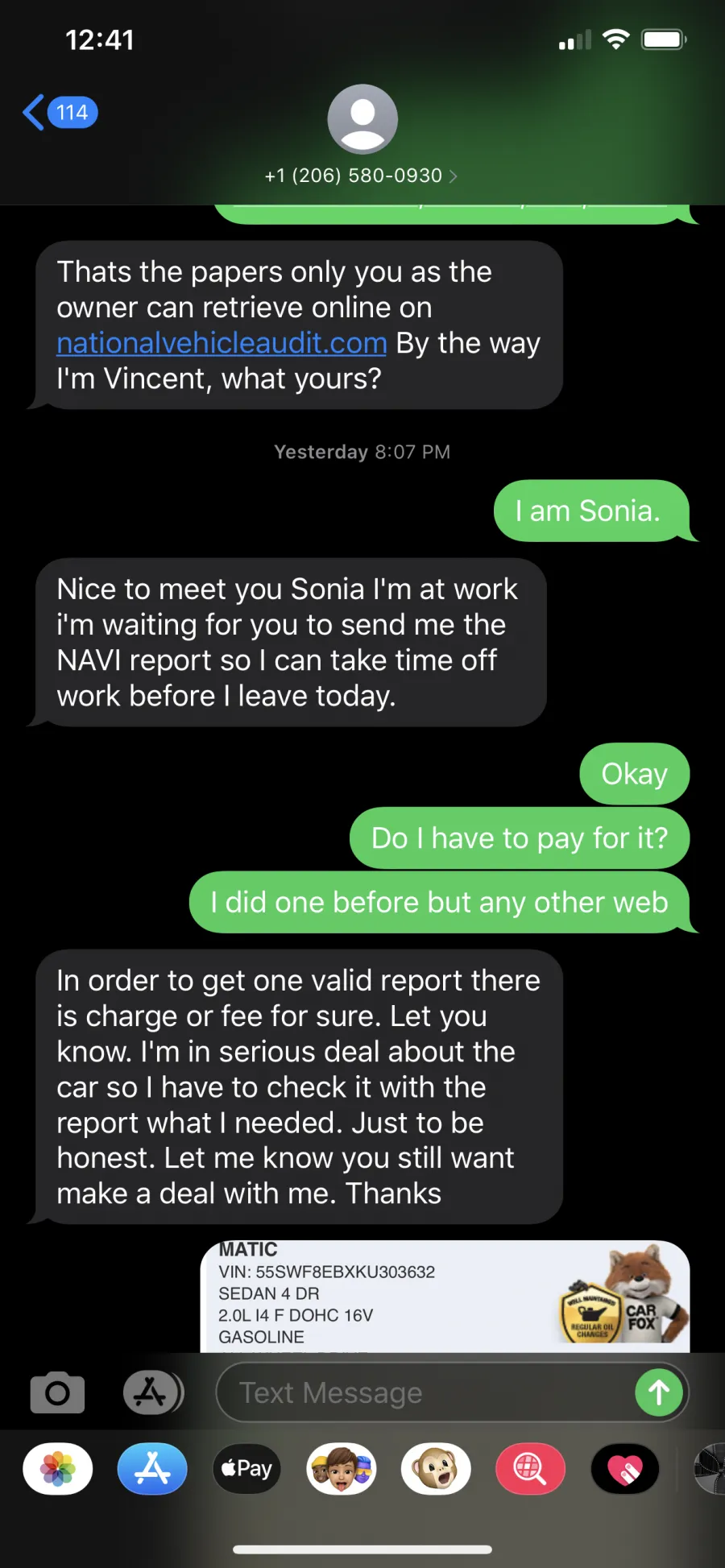The height and width of the screenshot is (1568, 725).
Task: Open the Digital Touch heart app
Action: (x=625, y=1469)
